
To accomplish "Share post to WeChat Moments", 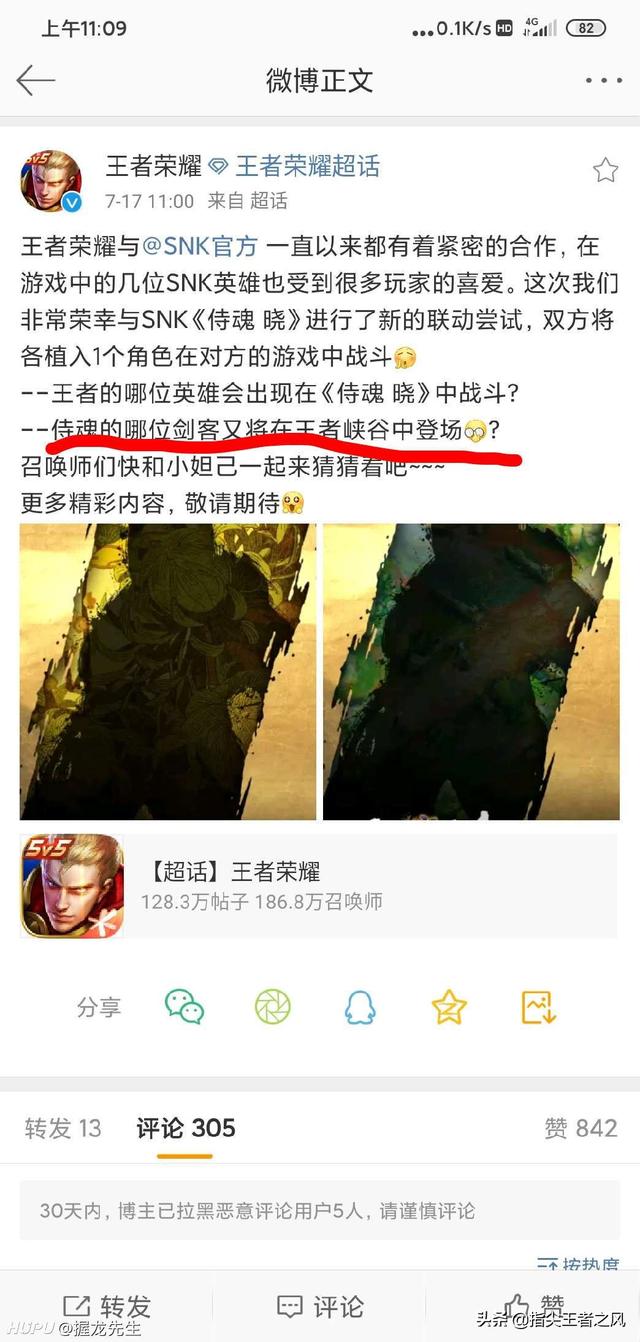I will tap(272, 1006).
